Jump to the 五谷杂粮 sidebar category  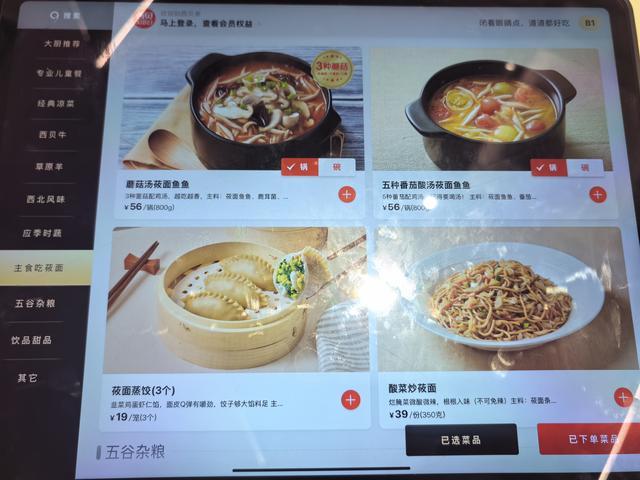coord(37,303)
